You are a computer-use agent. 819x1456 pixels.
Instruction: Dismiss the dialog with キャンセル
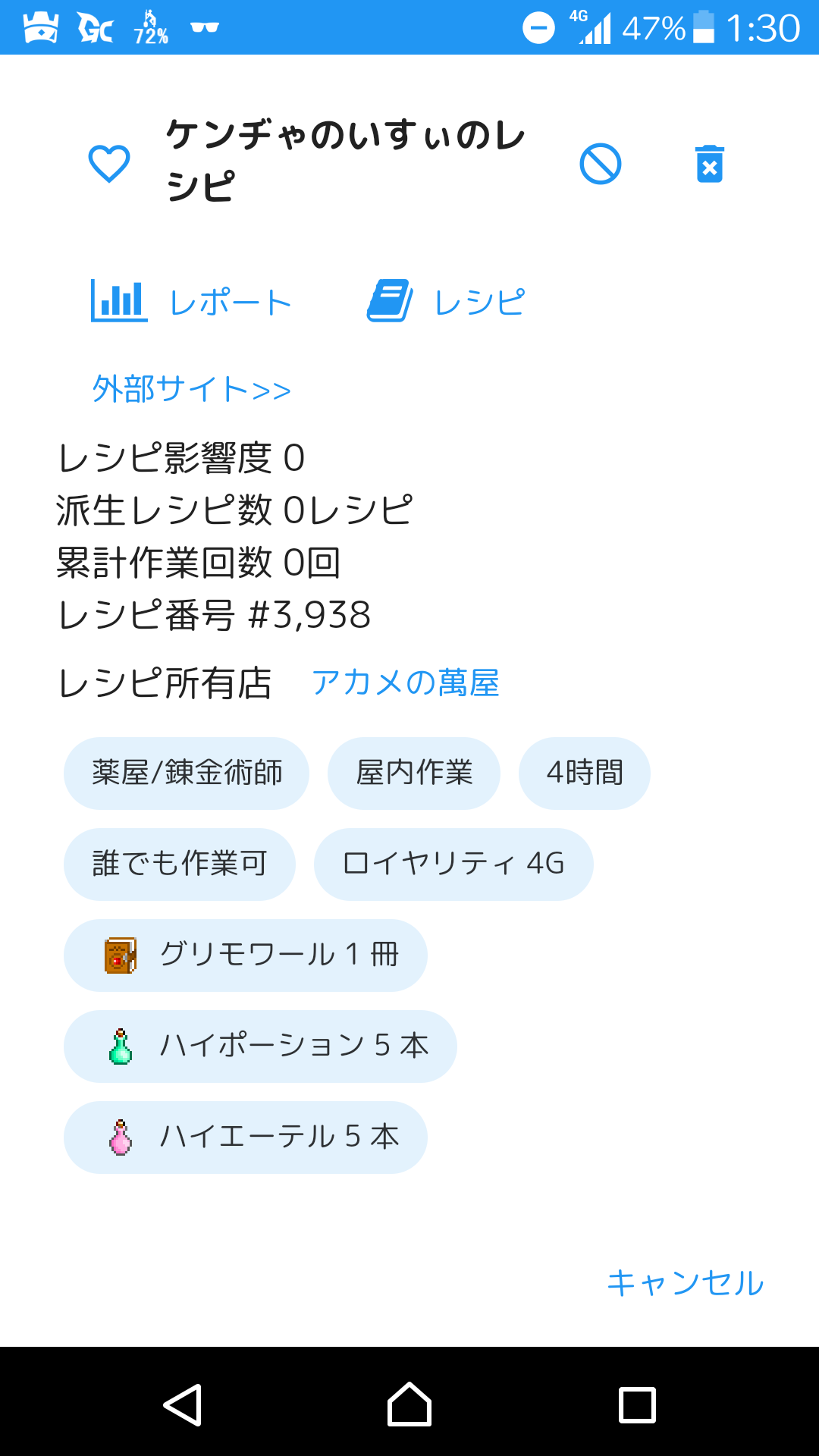686,1282
